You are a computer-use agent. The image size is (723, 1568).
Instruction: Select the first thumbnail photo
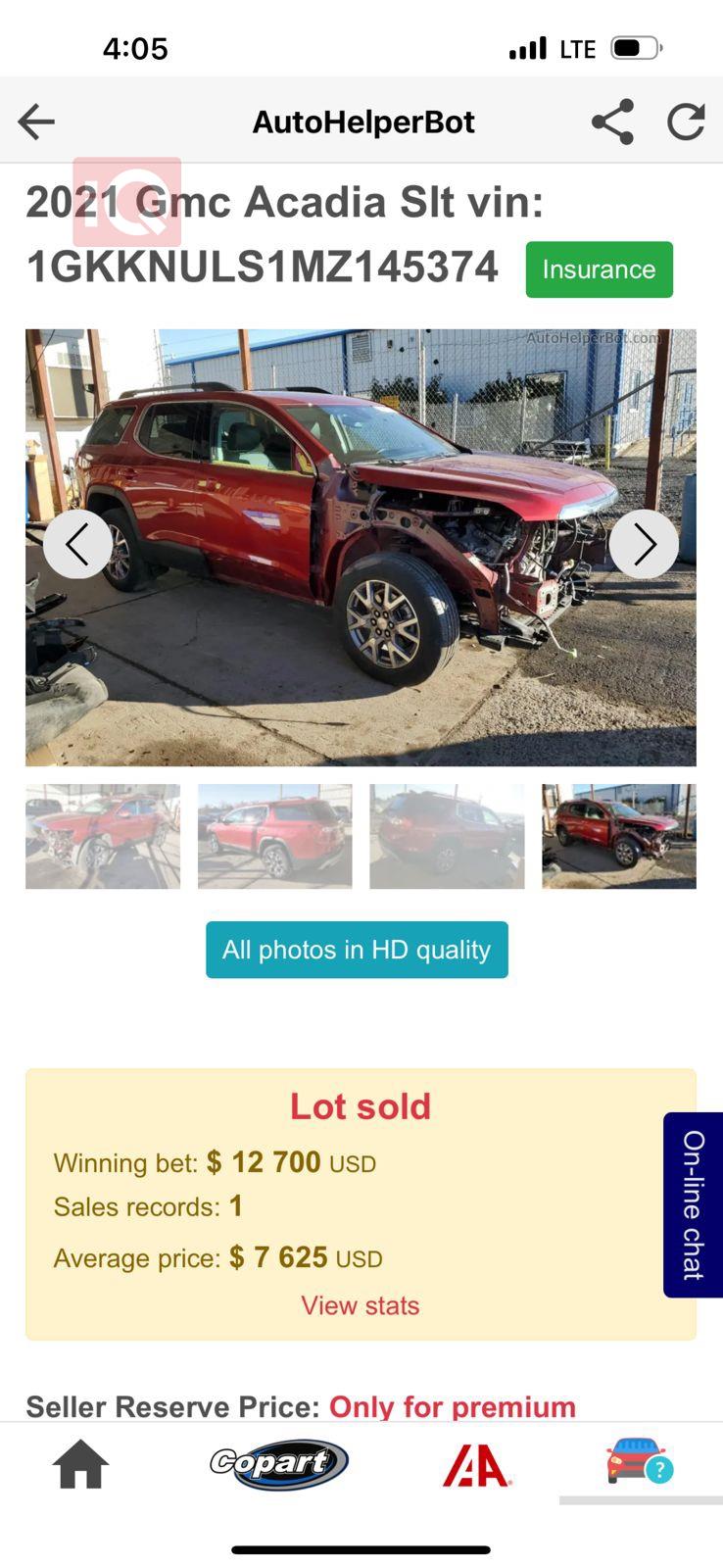pyautogui.click(x=103, y=836)
